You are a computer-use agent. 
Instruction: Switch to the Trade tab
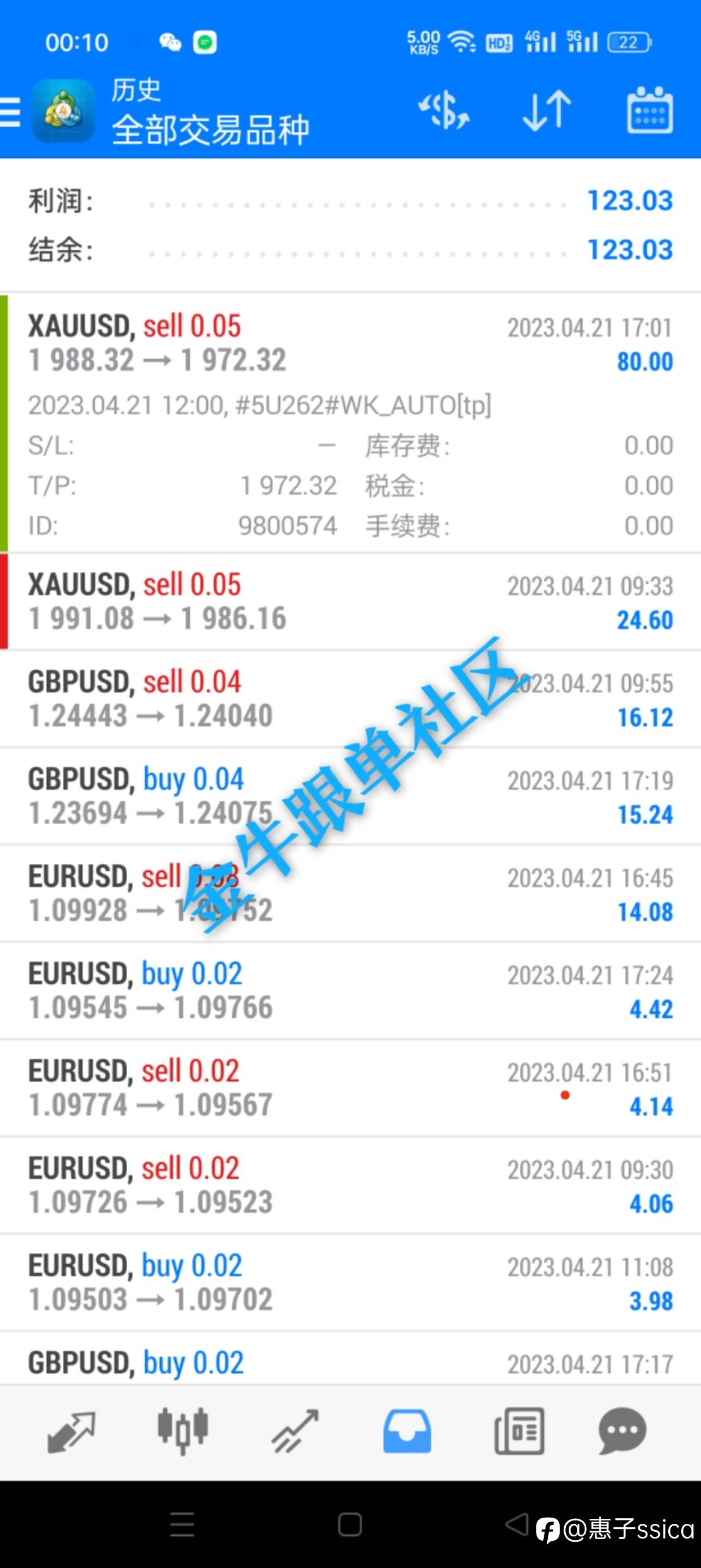295,1431
